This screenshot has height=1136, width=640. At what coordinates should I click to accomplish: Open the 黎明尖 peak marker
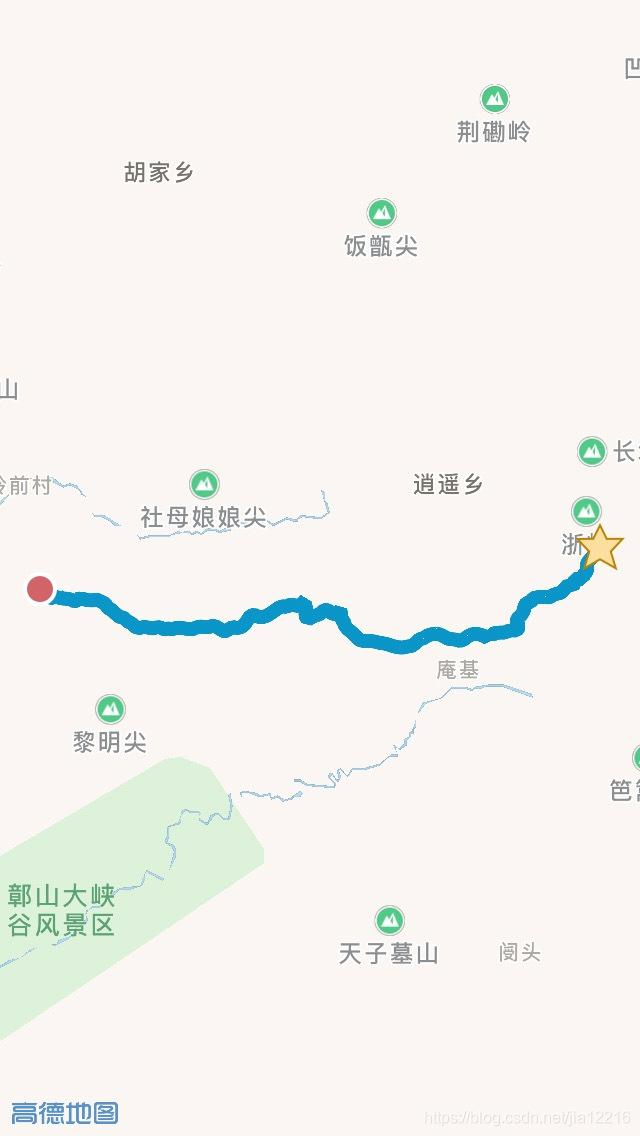coord(111,709)
